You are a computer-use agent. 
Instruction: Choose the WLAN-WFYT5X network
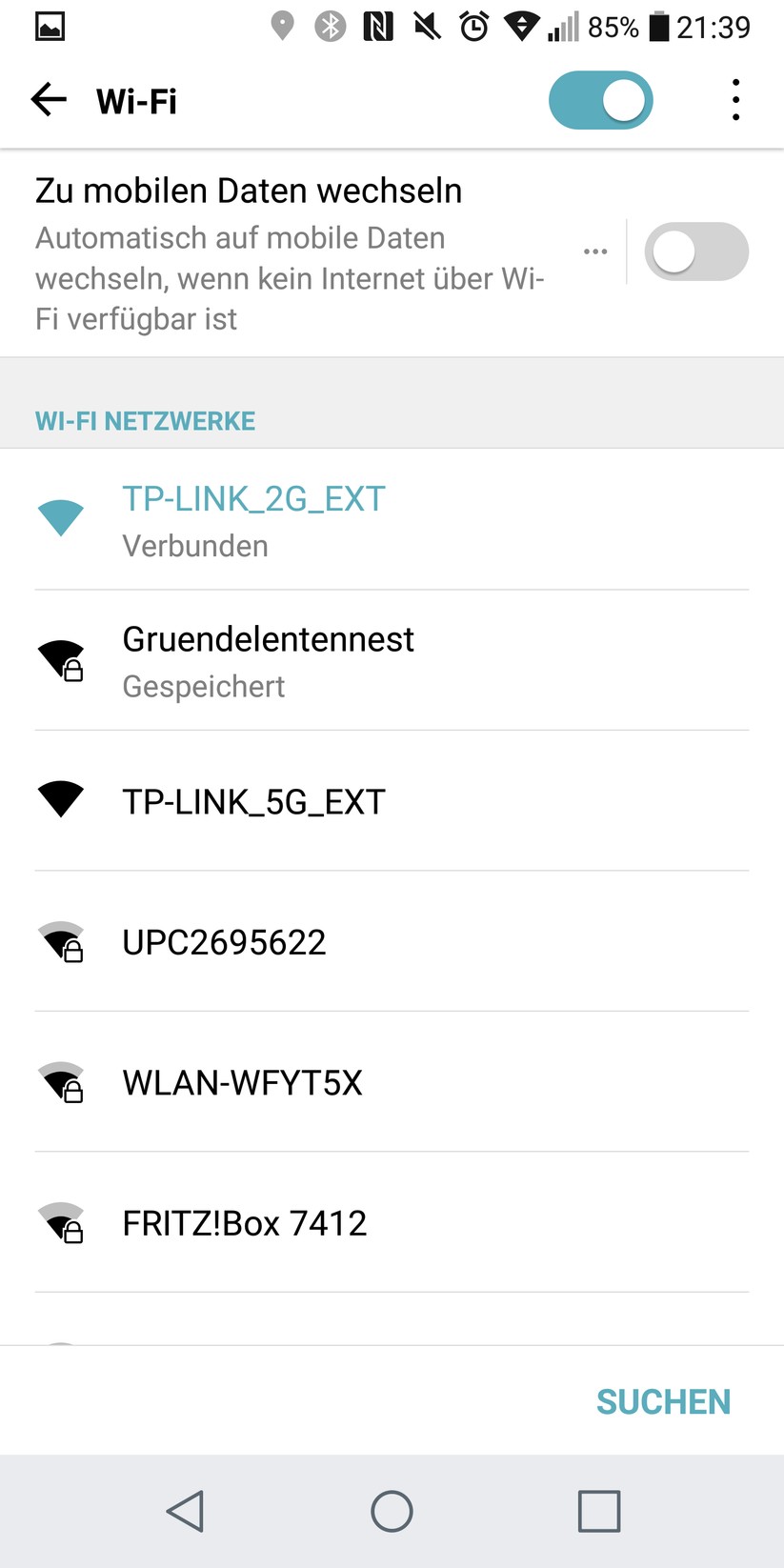pyautogui.click(x=242, y=1082)
